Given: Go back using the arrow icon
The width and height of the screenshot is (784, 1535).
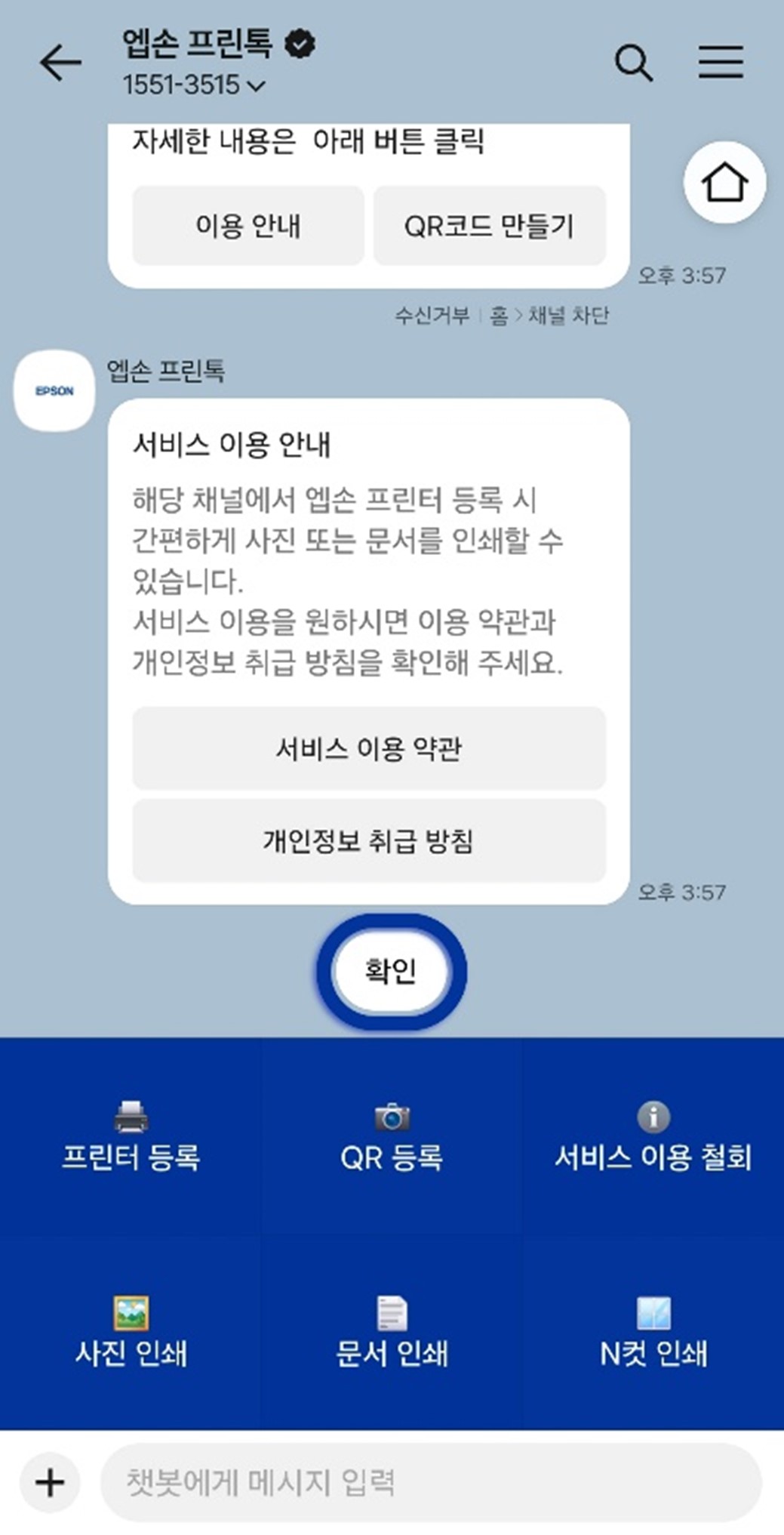Looking at the screenshot, I should pyautogui.click(x=60, y=62).
